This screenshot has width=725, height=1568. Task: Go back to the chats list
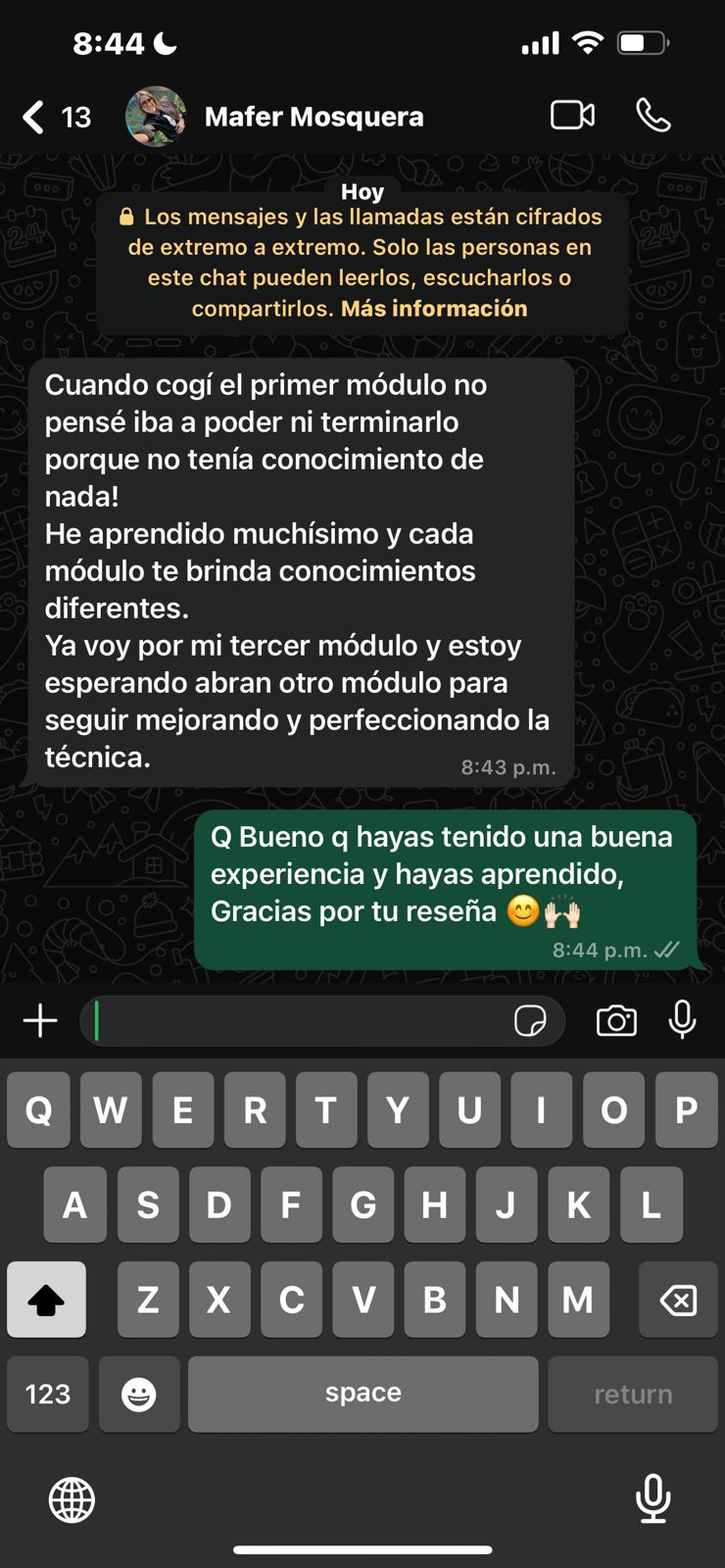(35, 117)
